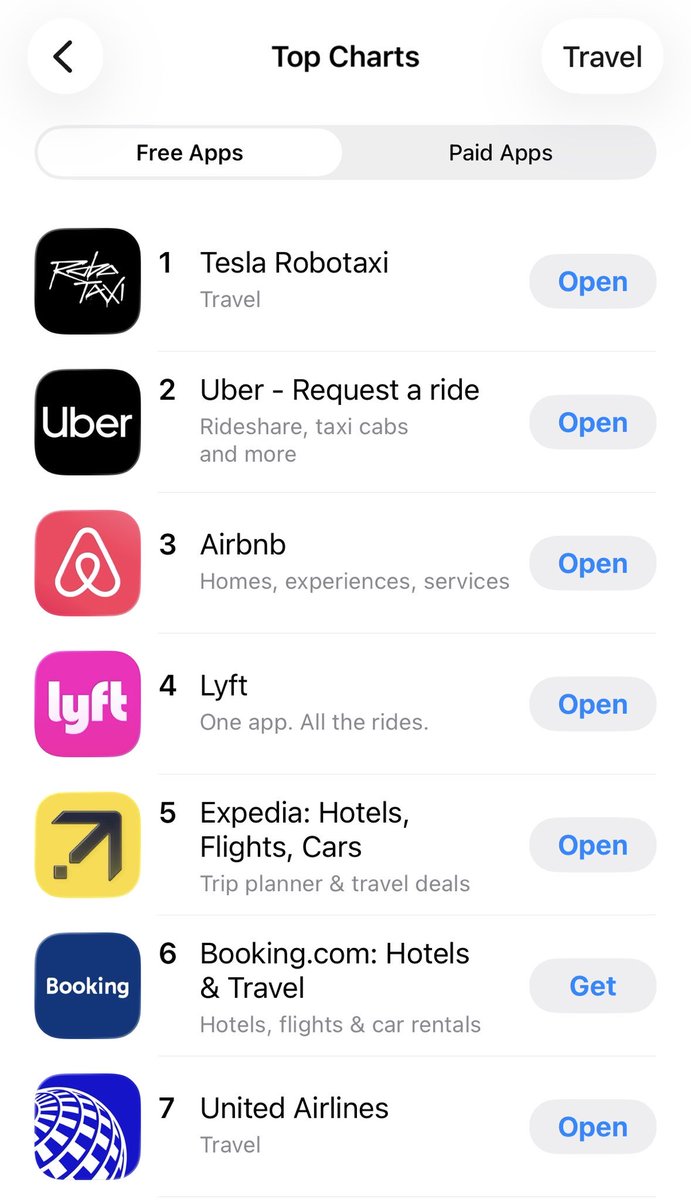Open the Travel category filter

pyautogui.click(x=601, y=57)
